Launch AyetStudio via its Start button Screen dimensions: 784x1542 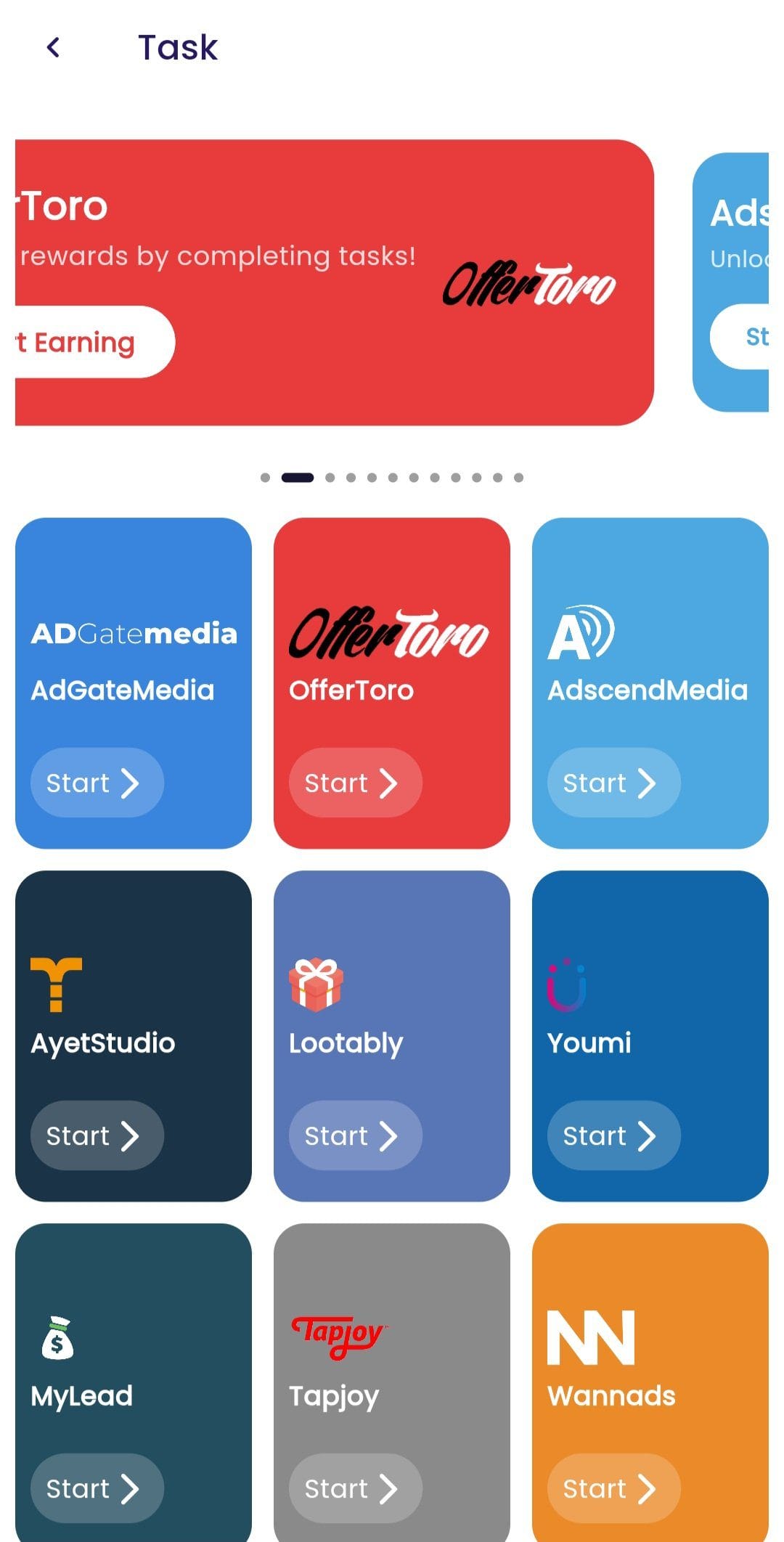click(97, 1135)
